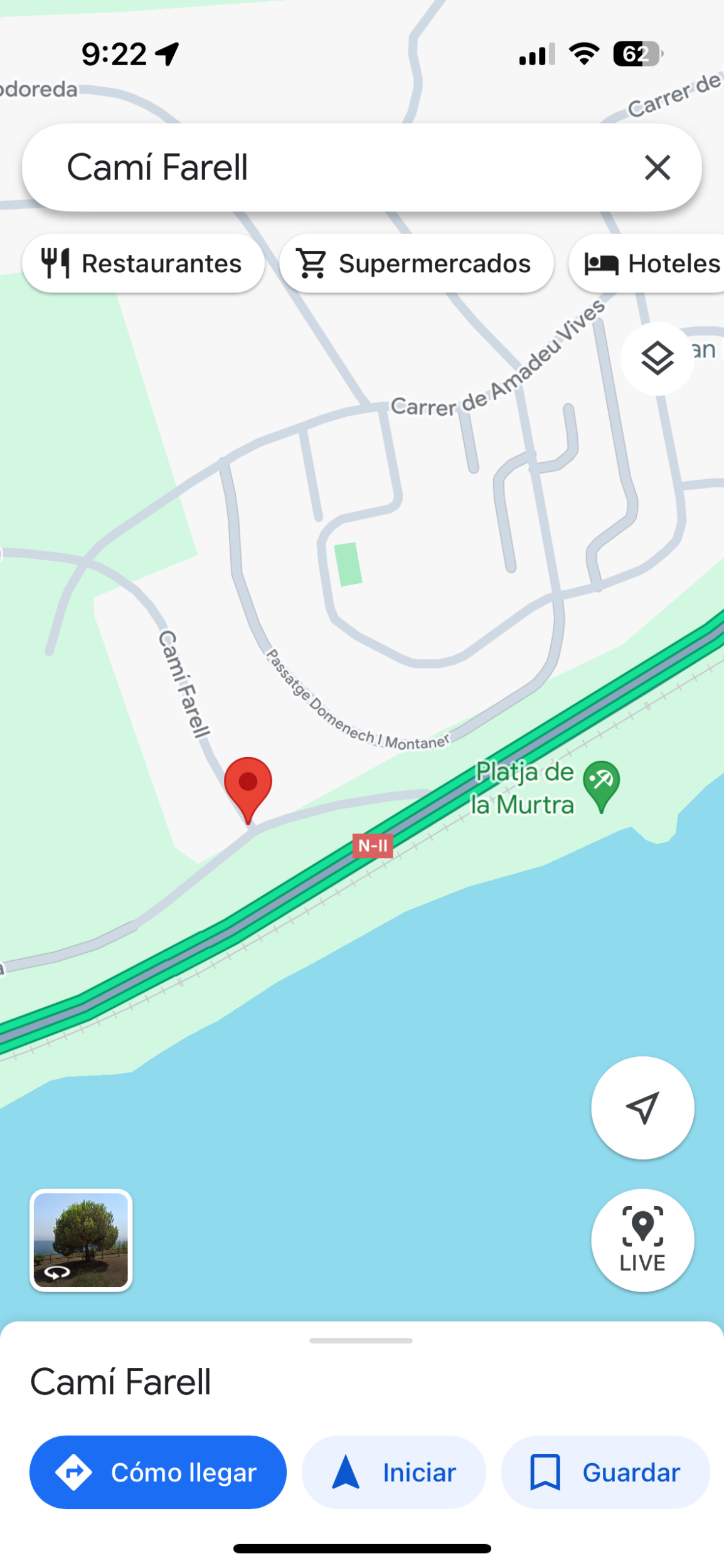The height and width of the screenshot is (1568, 724).
Task: Launch Live View
Action: pyautogui.click(x=642, y=1240)
